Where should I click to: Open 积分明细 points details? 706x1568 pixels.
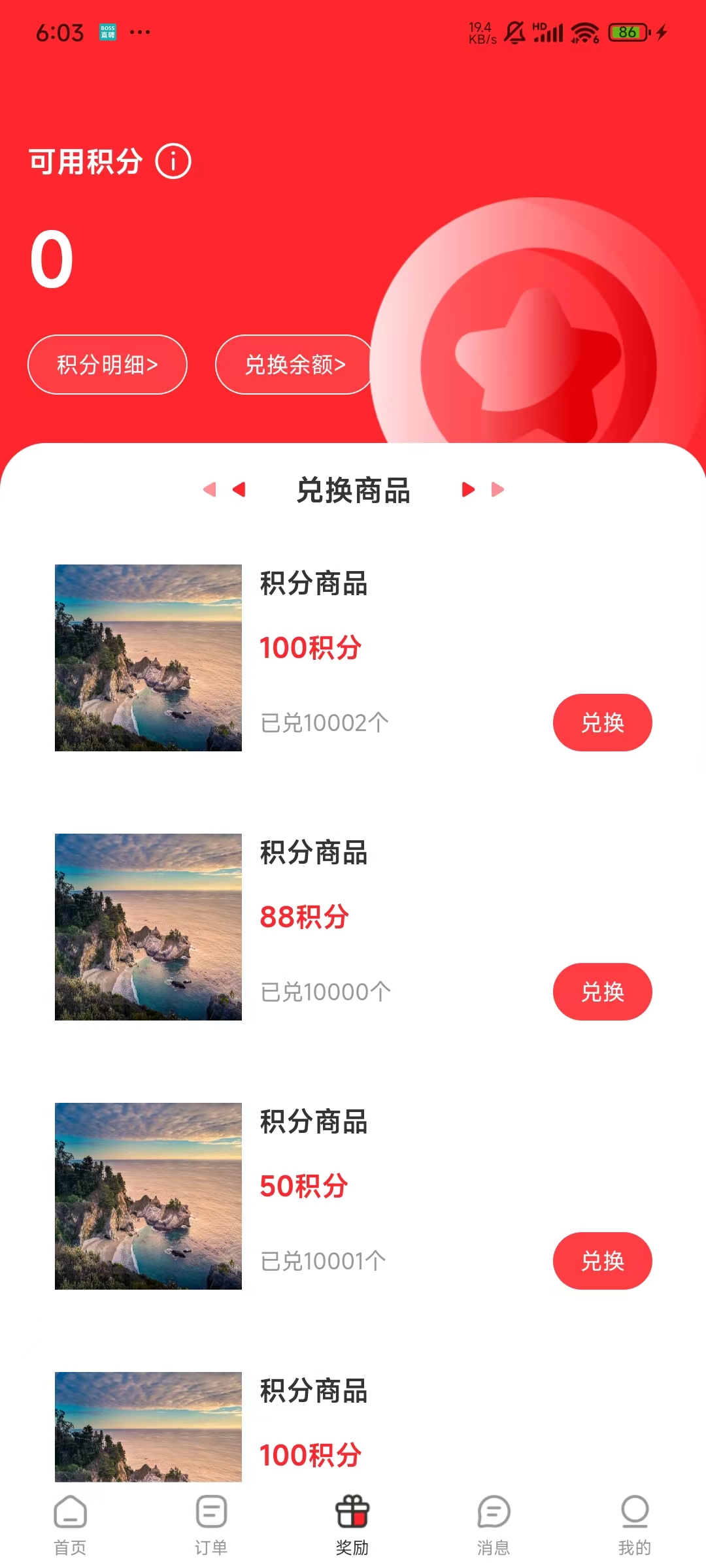click(107, 365)
